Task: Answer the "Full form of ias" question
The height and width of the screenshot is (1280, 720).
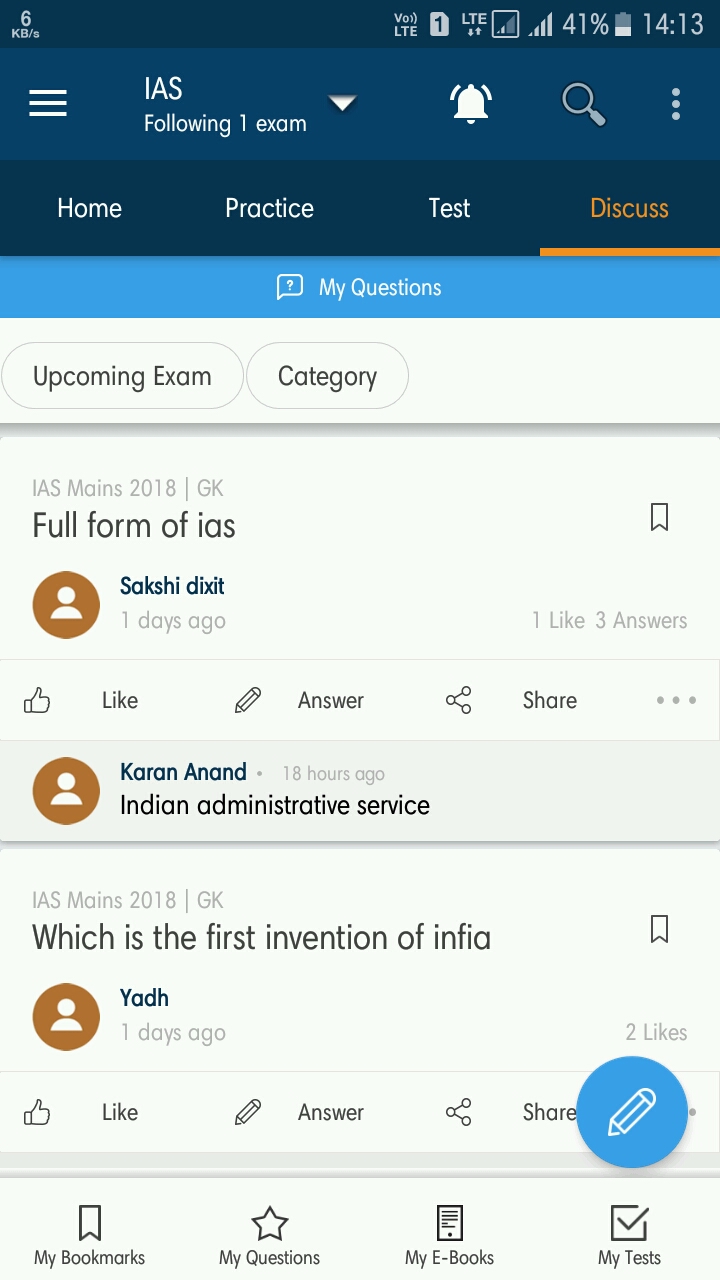Action: click(300, 700)
